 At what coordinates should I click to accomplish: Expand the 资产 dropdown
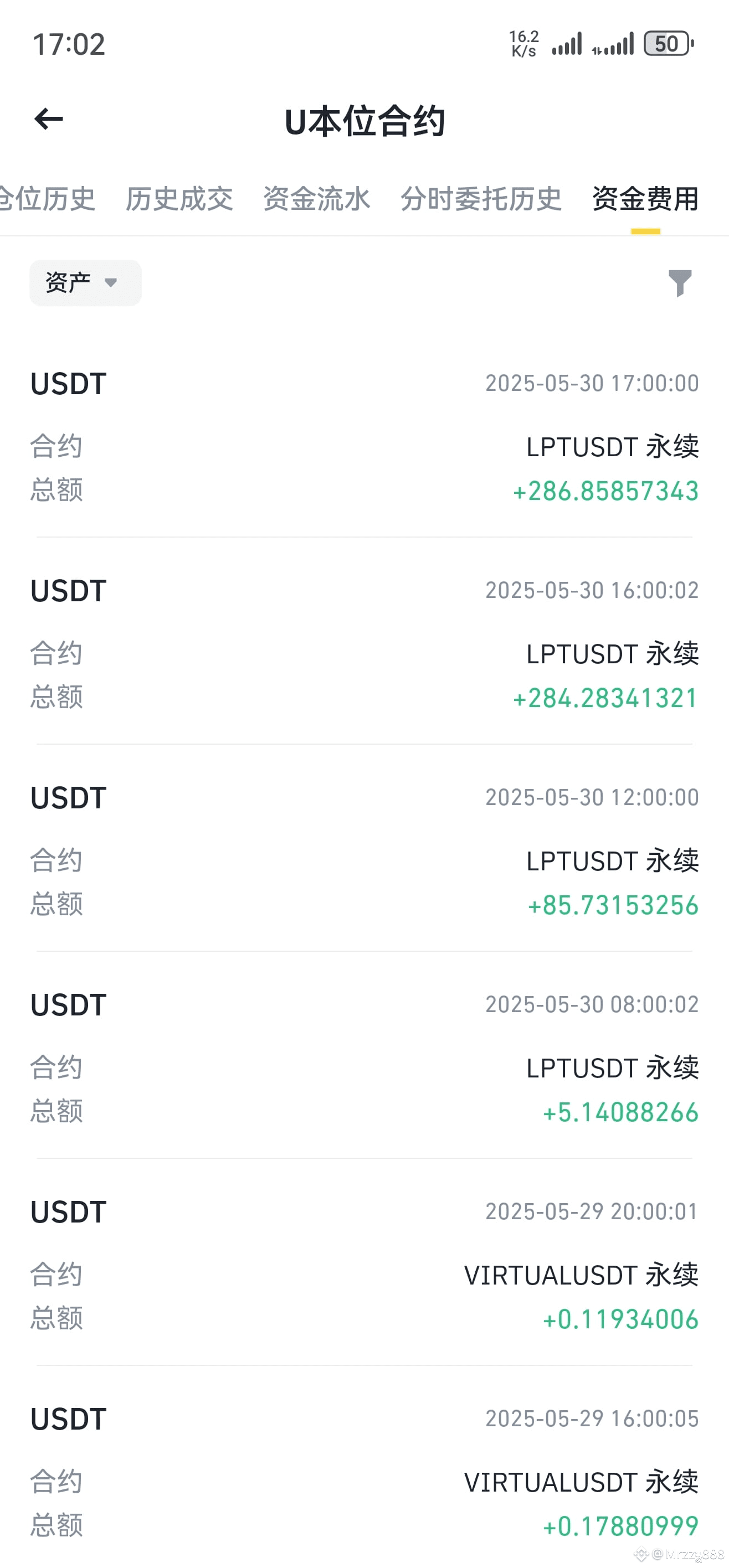pos(85,283)
